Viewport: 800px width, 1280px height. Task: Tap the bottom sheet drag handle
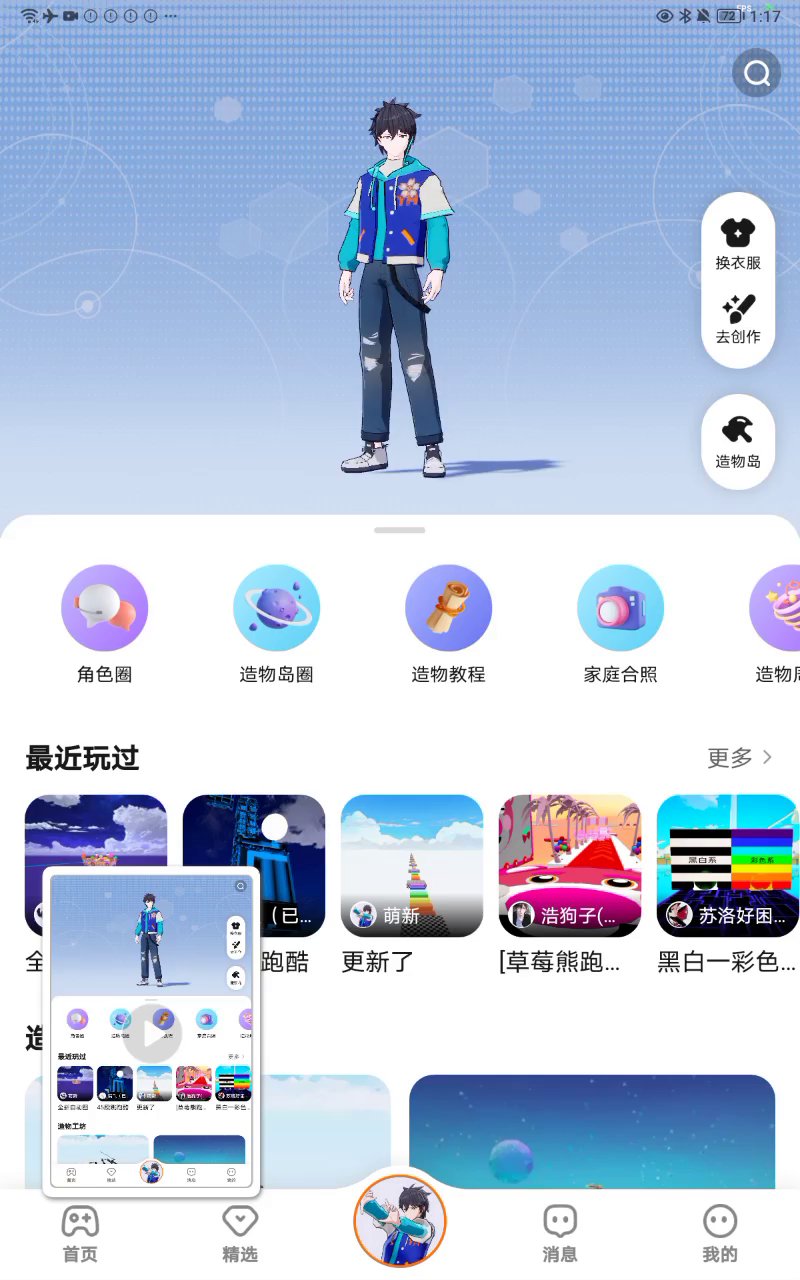pyautogui.click(x=400, y=530)
